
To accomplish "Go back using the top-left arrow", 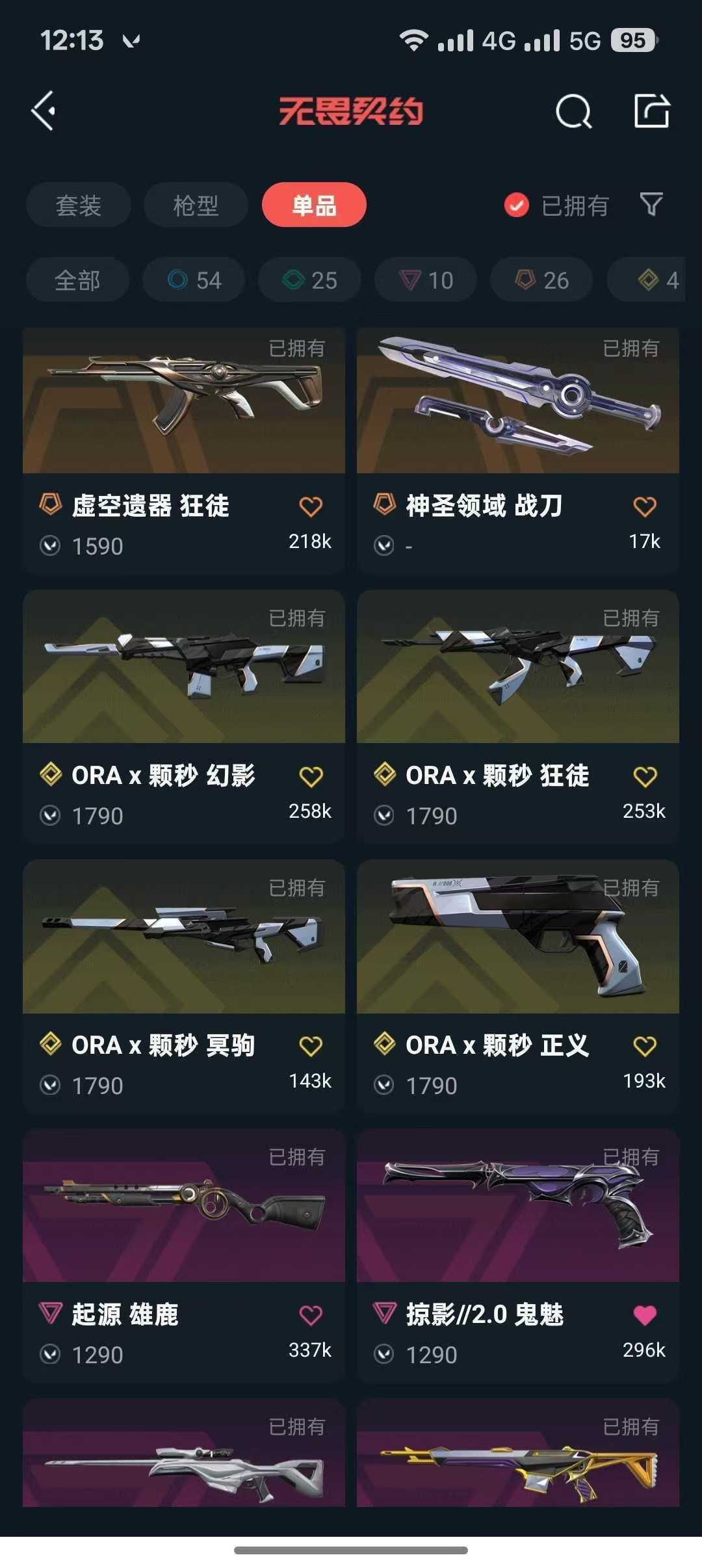I will pos(44,111).
